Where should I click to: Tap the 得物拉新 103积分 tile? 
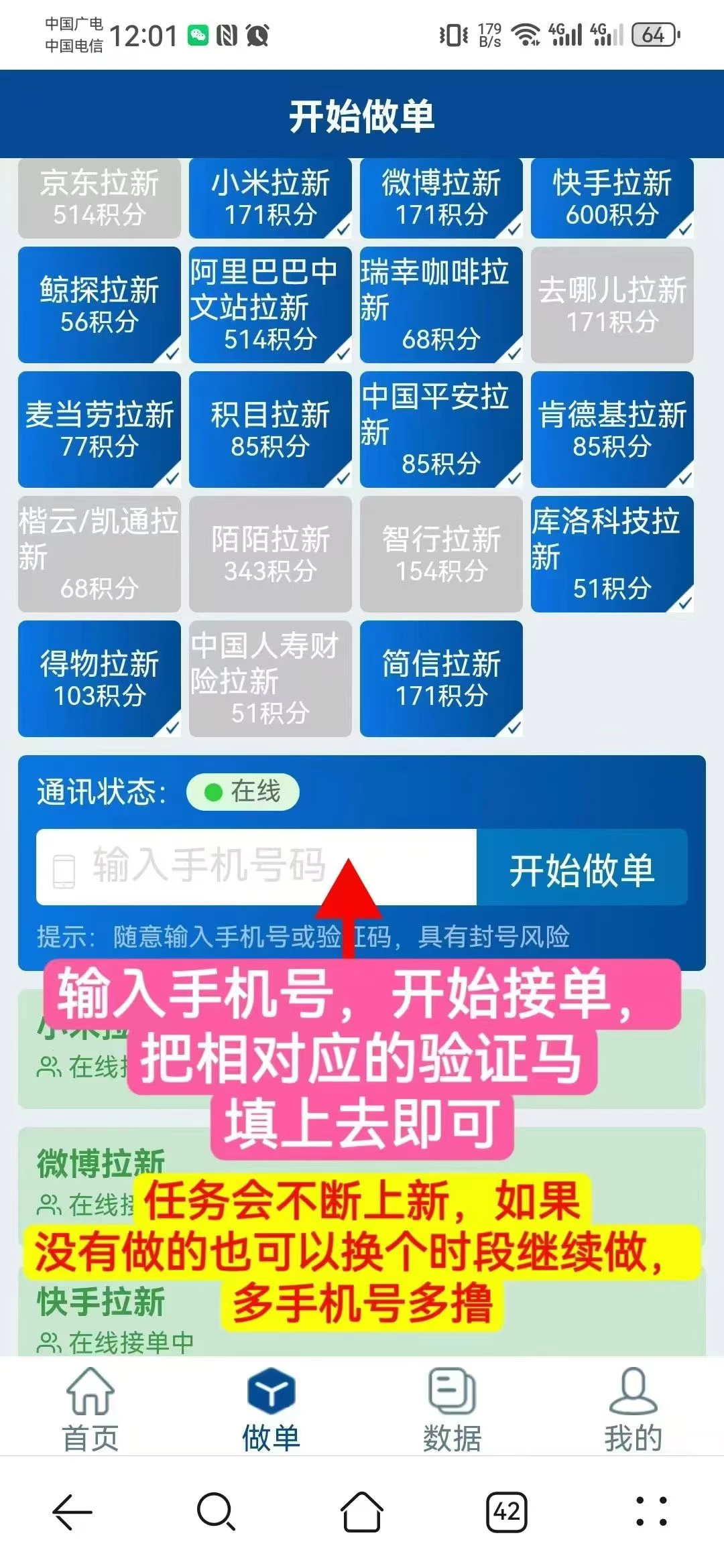[99, 678]
